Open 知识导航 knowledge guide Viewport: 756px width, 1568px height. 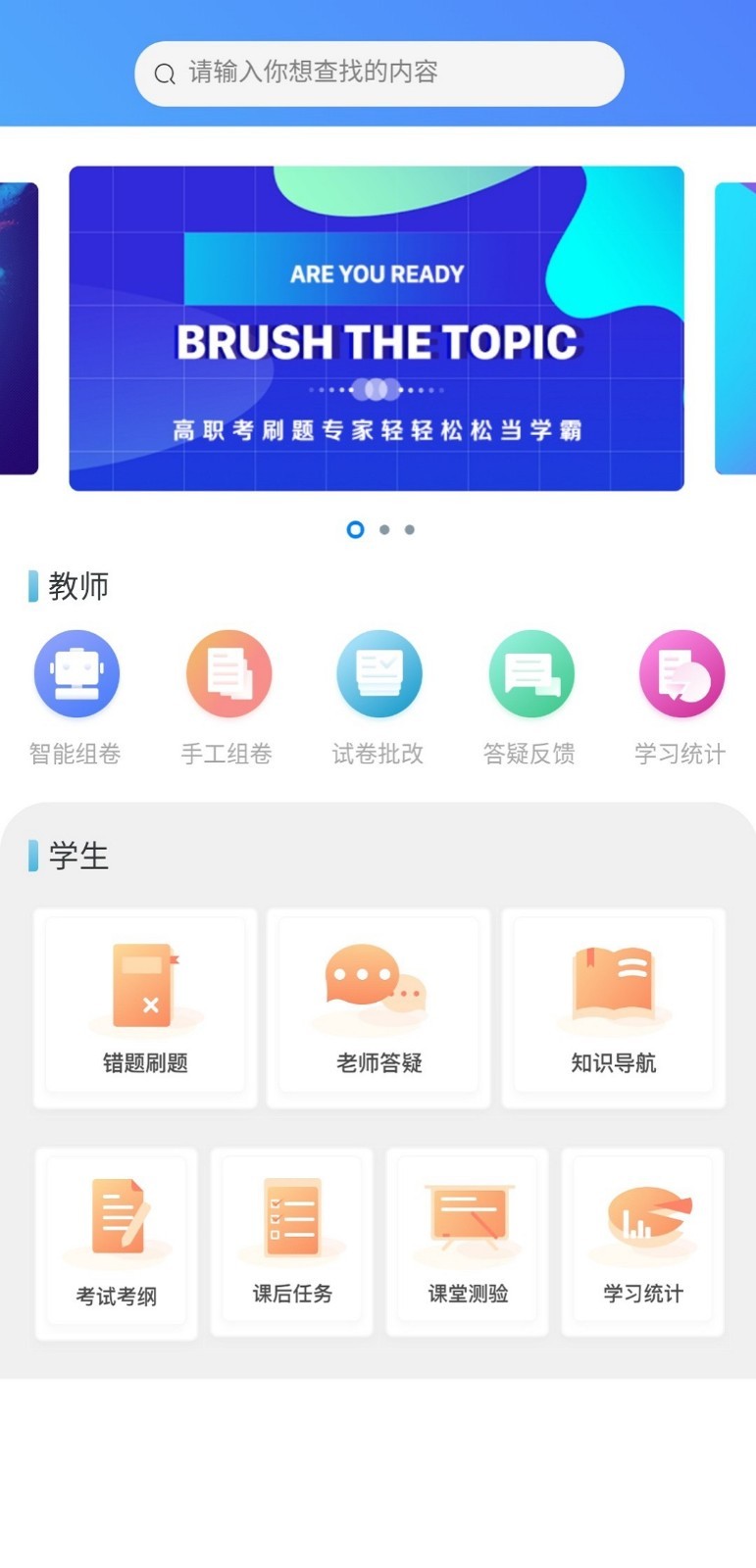click(x=614, y=1007)
